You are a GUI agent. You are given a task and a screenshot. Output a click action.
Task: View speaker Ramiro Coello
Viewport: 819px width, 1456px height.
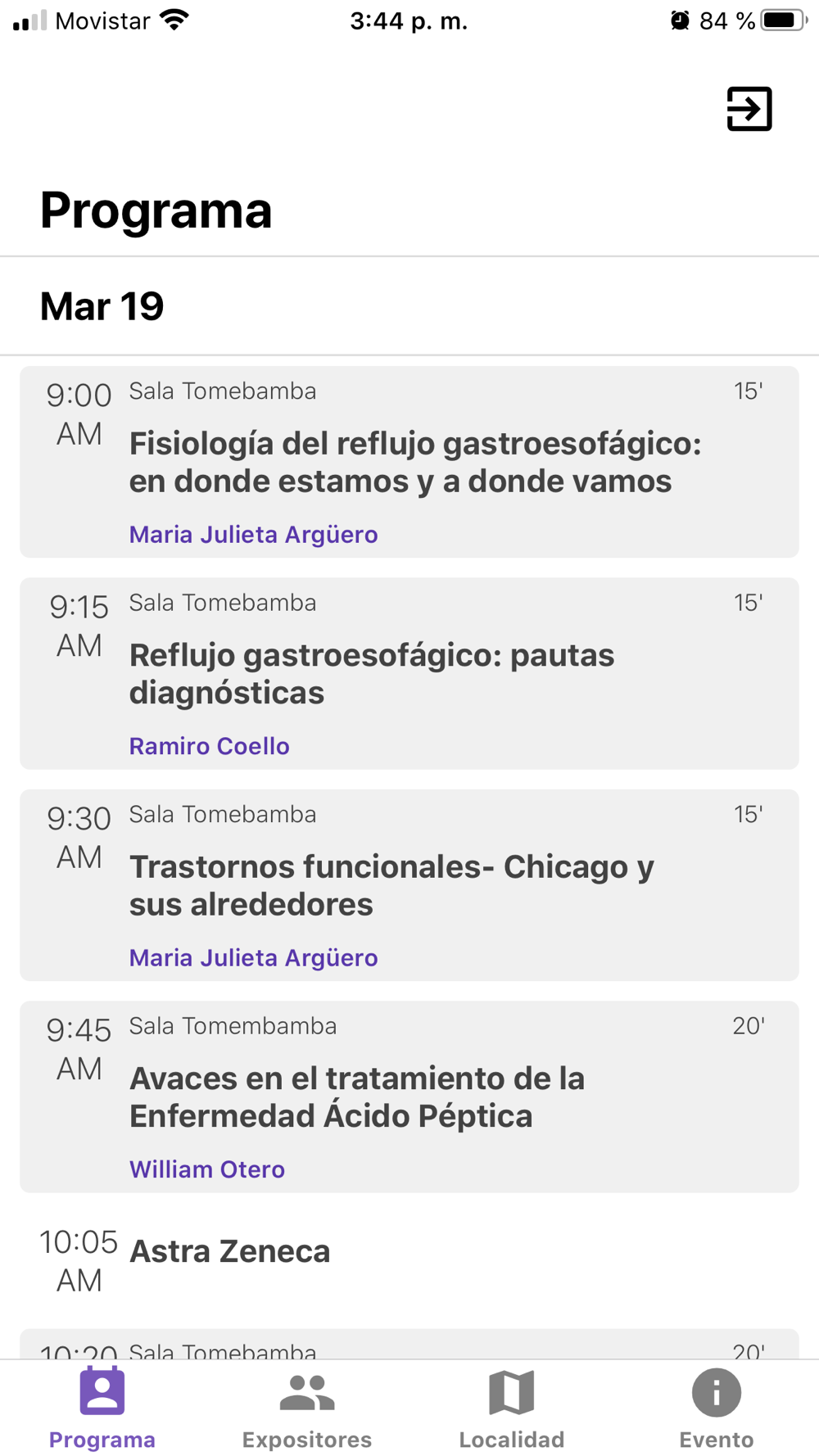point(209,746)
